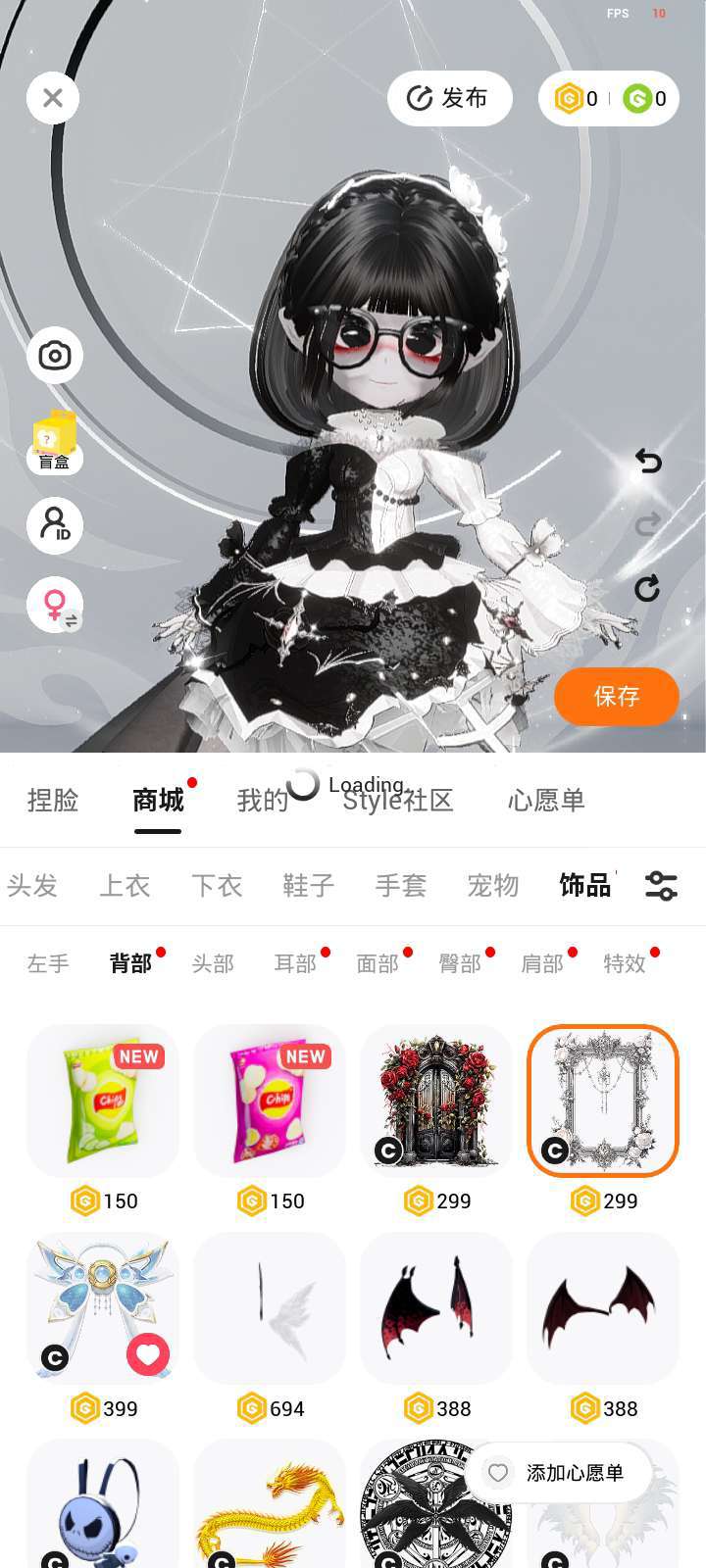This screenshot has width=706, height=1568.
Task: Save the outfit with 保存
Action: [616, 696]
